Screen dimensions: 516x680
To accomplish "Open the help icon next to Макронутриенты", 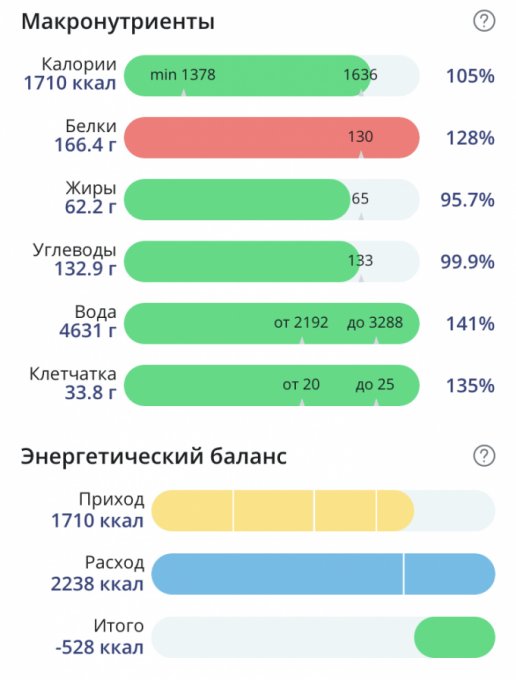I will (484, 21).
